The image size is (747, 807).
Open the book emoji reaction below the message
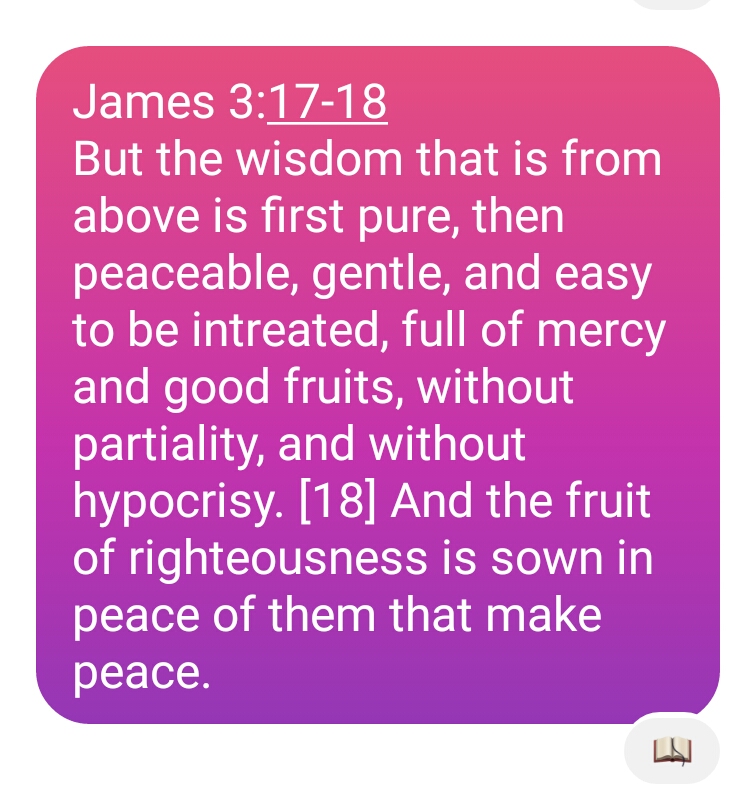pos(671,750)
